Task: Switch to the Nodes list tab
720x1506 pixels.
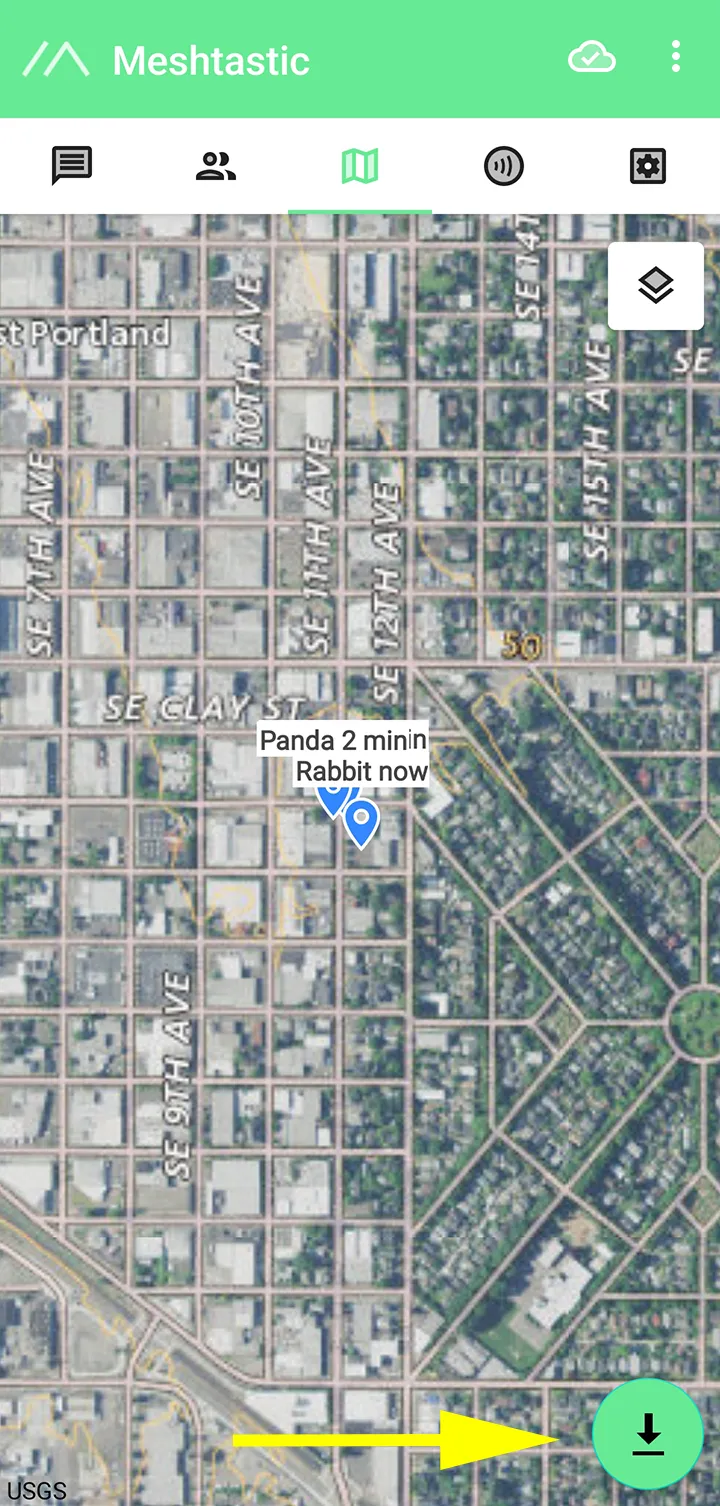Action: coord(216,166)
